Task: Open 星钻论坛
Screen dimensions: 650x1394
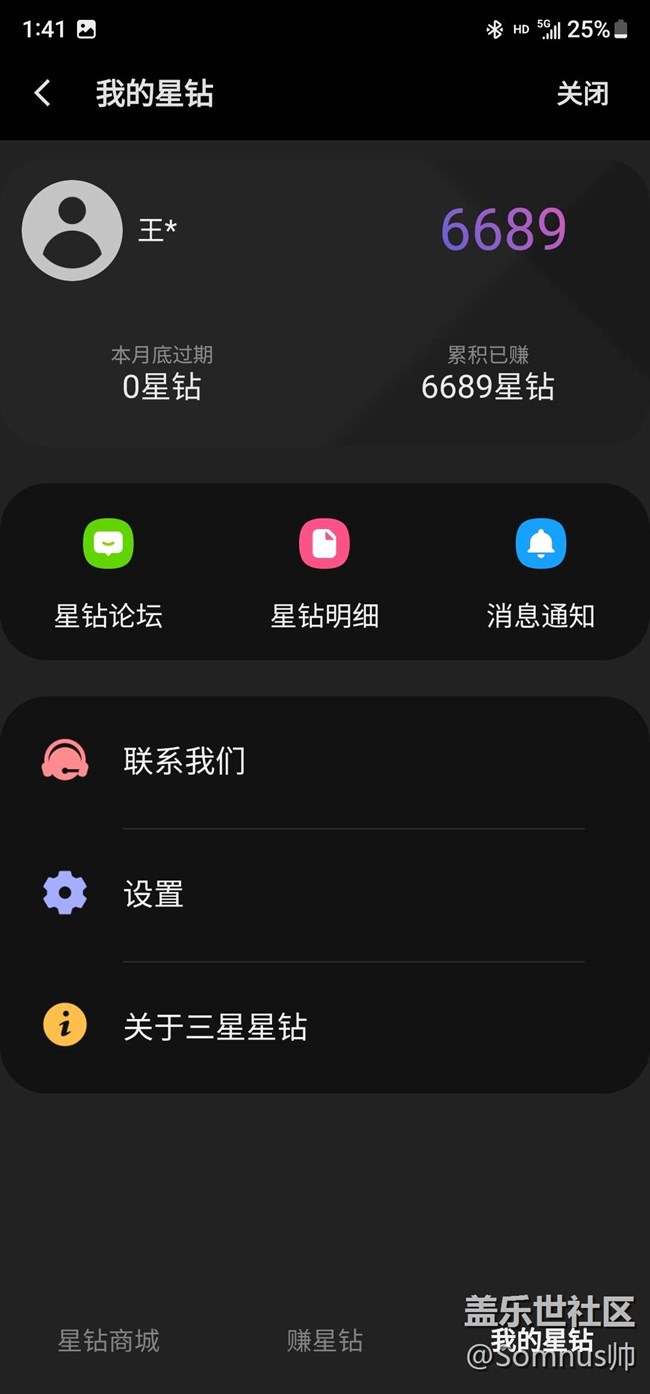Action: tap(108, 574)
